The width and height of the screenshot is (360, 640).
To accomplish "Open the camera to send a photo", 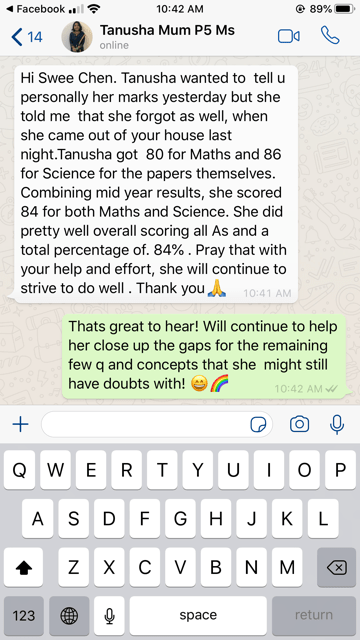I will (x=299, y=424).
